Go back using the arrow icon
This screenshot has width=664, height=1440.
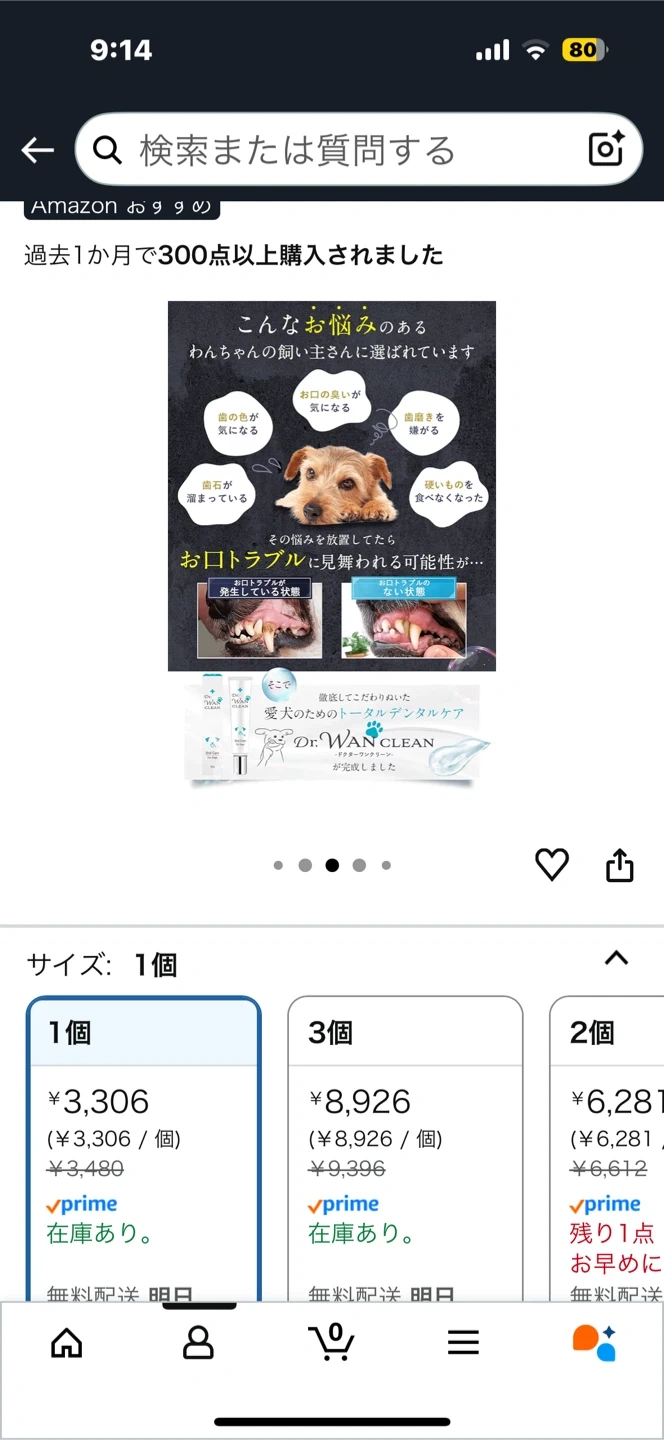click(x=38, y=150)
